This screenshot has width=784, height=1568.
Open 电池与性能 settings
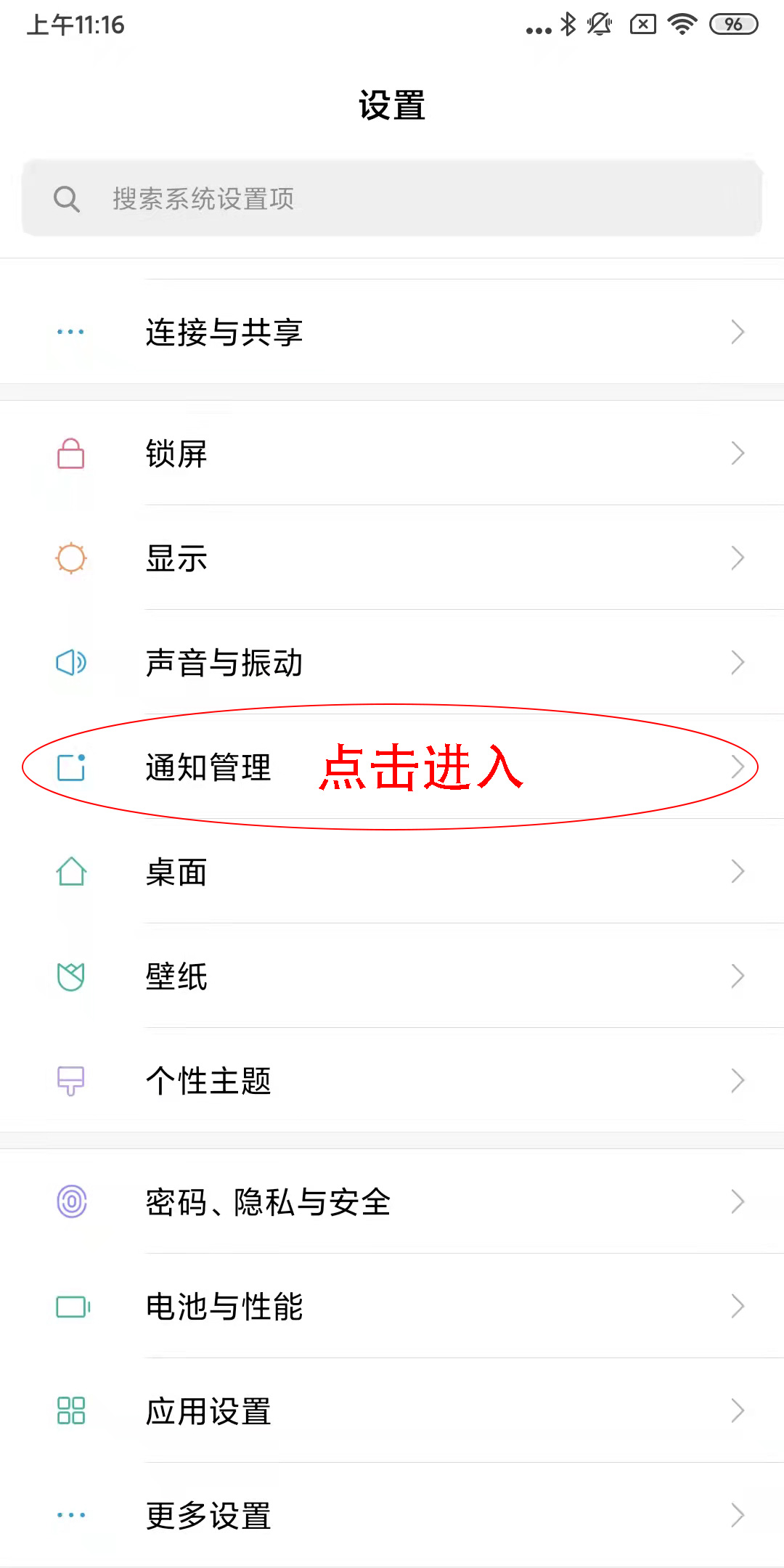pos(392,1307)
